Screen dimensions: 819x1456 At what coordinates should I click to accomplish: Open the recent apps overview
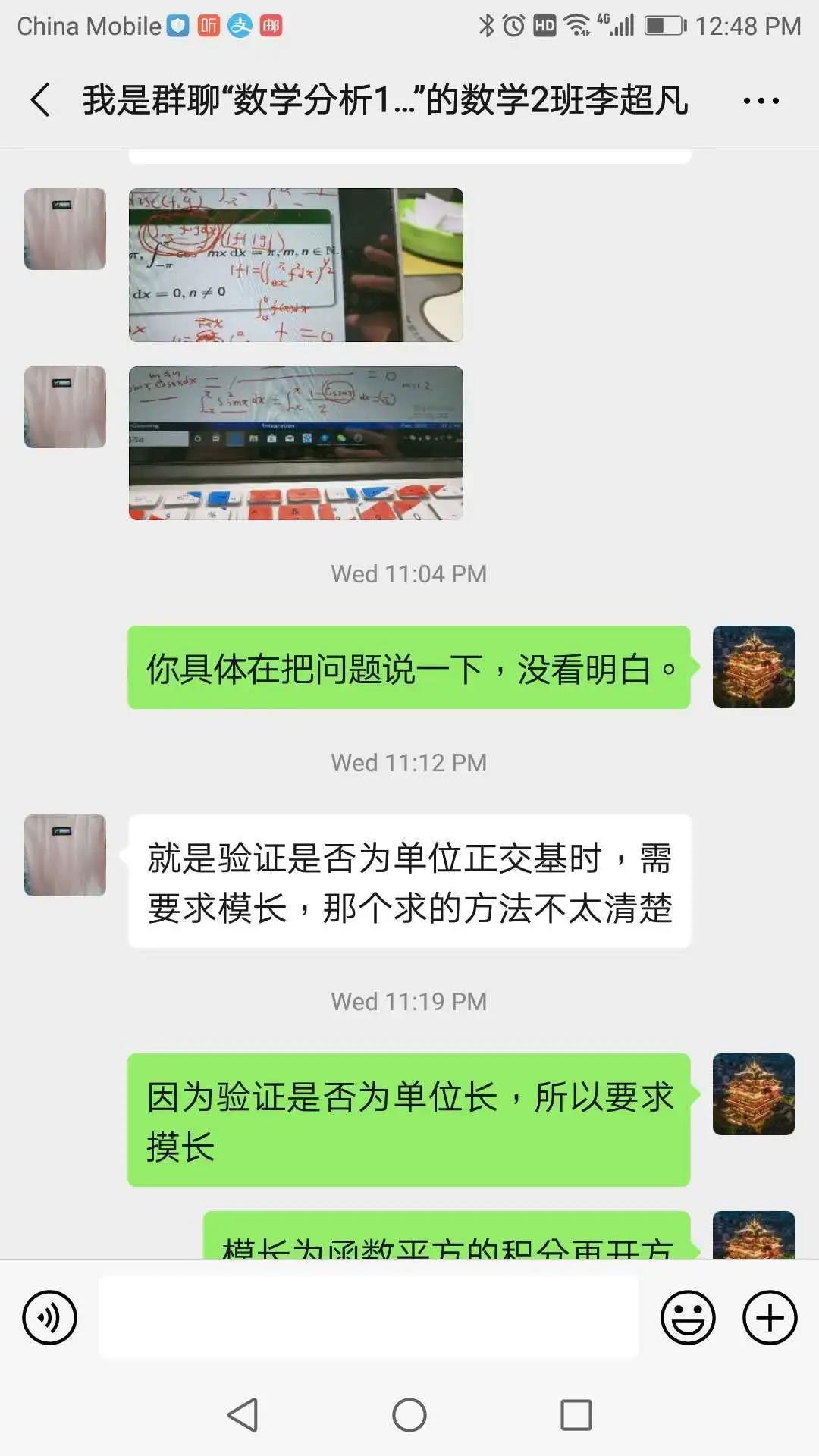coord(576,1414)
